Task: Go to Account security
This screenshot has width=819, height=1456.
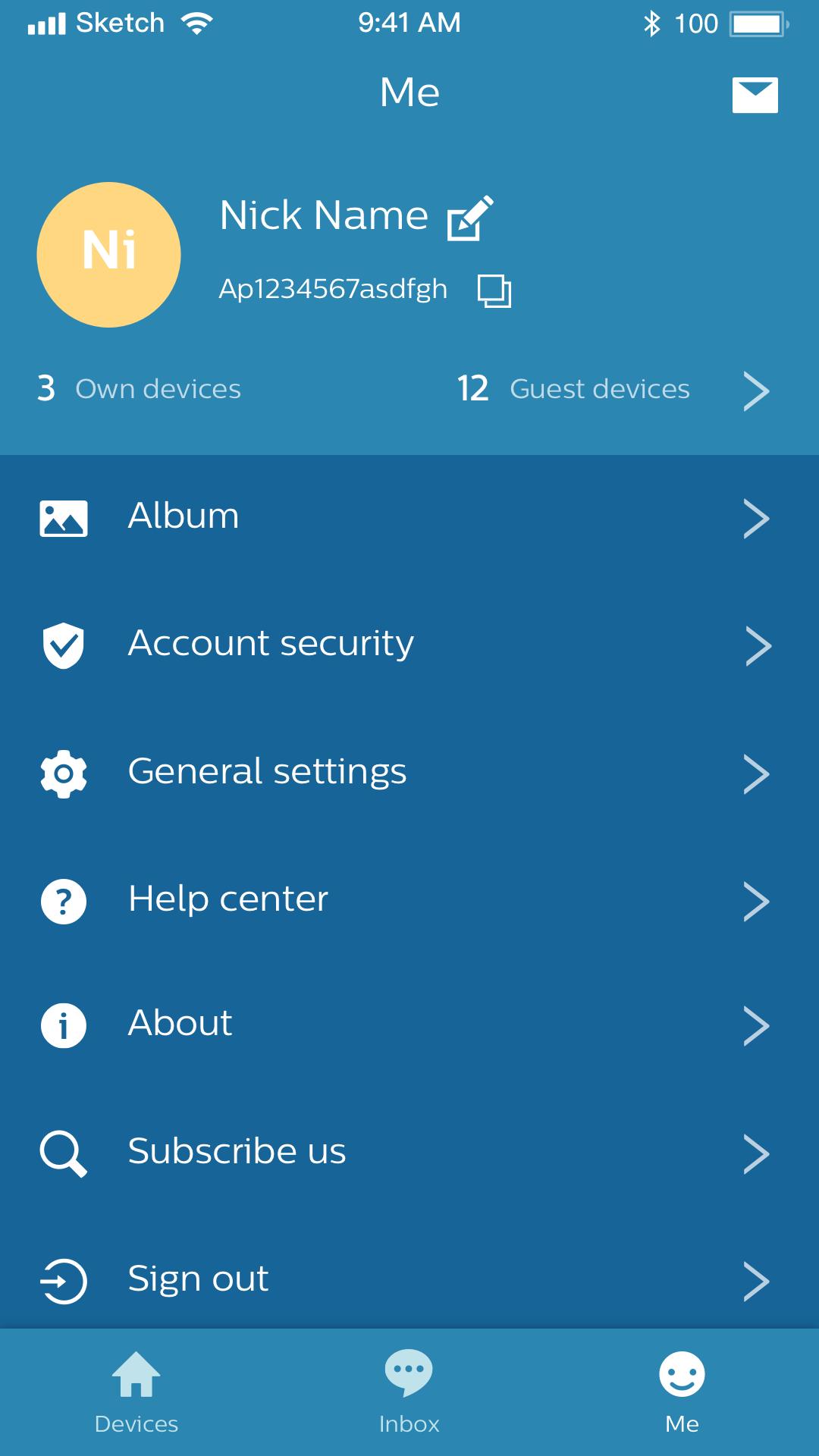Action: 409,645
